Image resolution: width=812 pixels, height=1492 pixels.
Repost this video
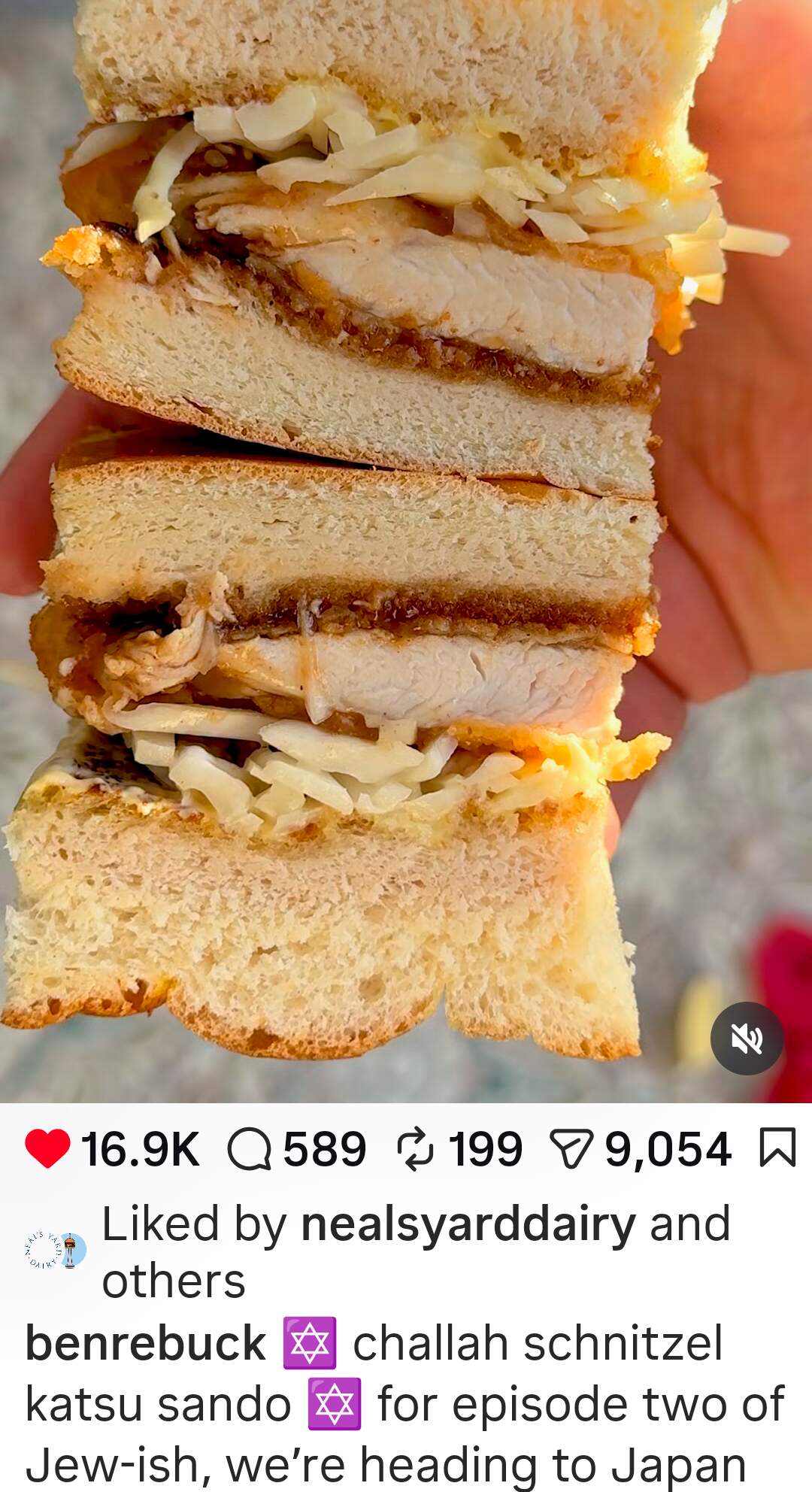[x=415, y=1150]
